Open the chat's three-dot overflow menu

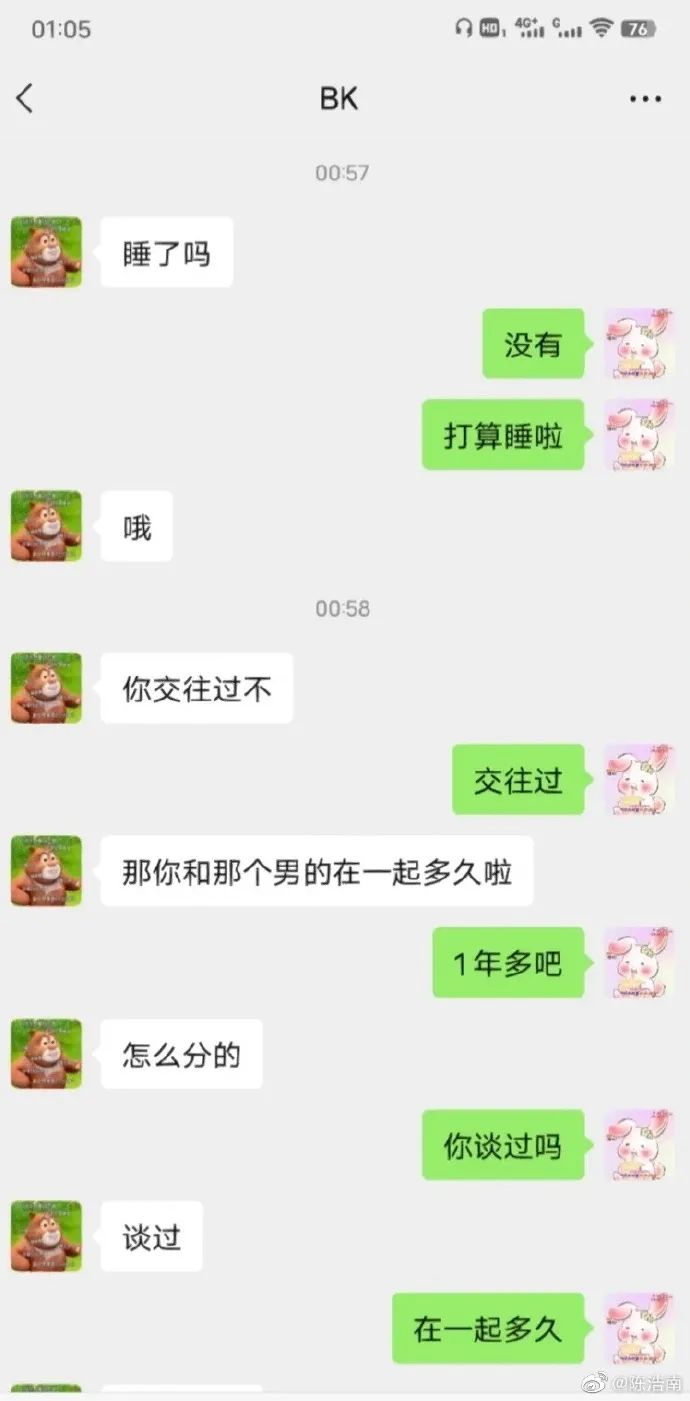pyautogui.click(x=645, y=99)
